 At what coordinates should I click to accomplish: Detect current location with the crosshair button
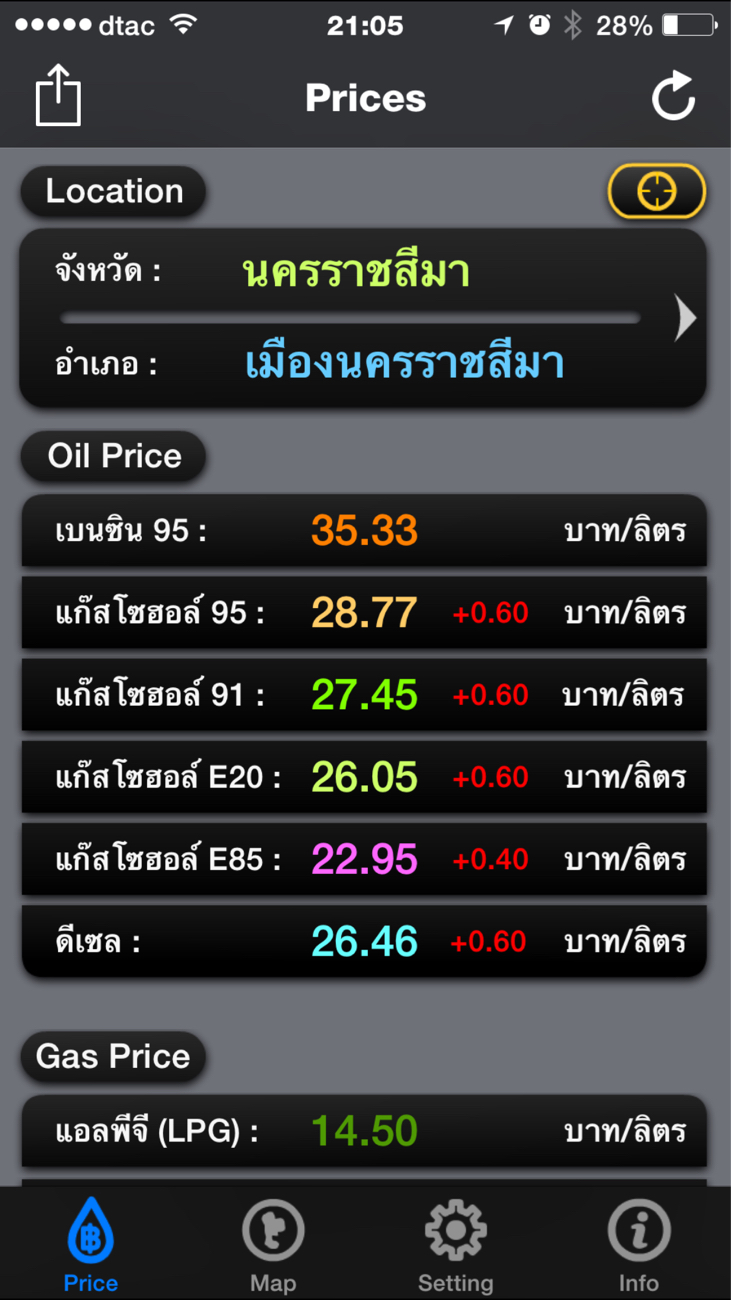(656, 191)
